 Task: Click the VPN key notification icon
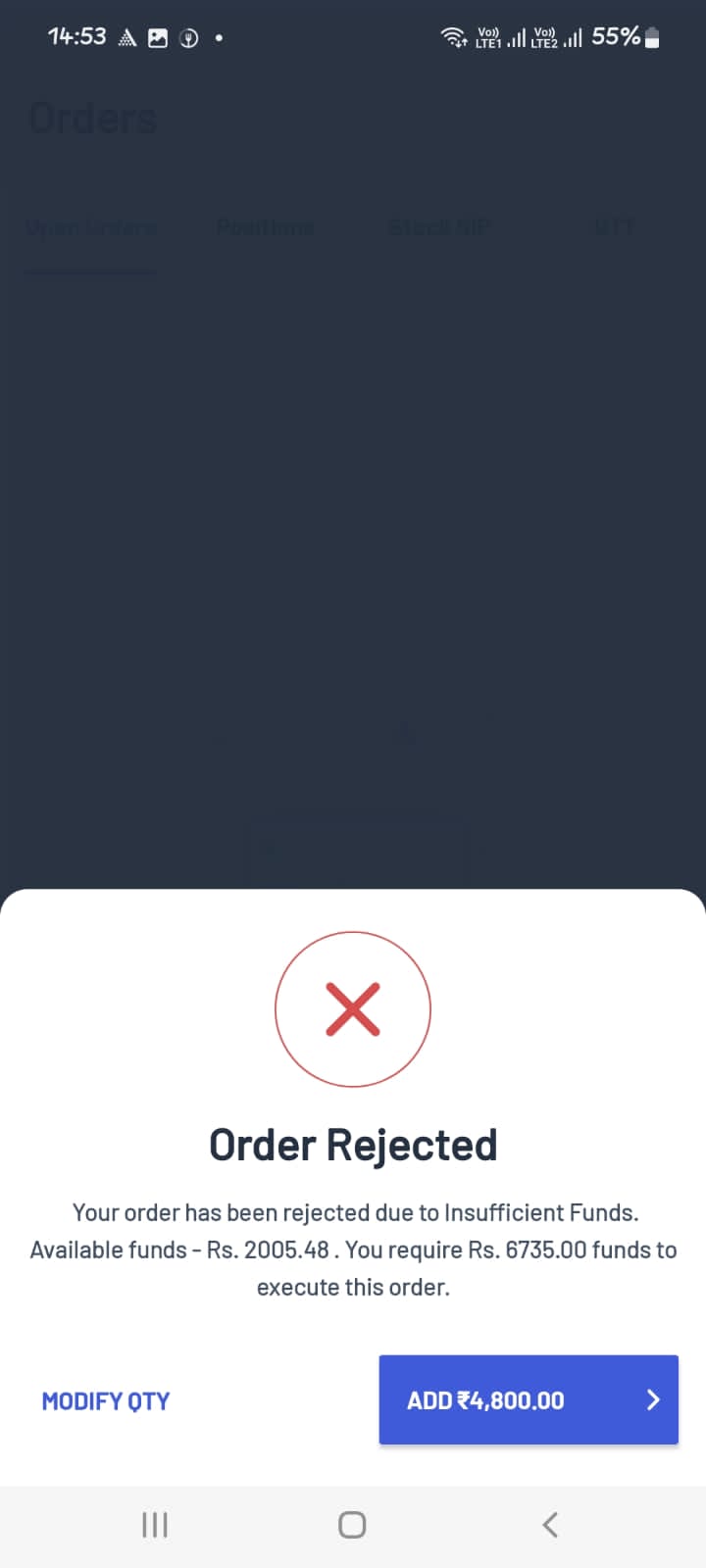(x=188, y=37)
